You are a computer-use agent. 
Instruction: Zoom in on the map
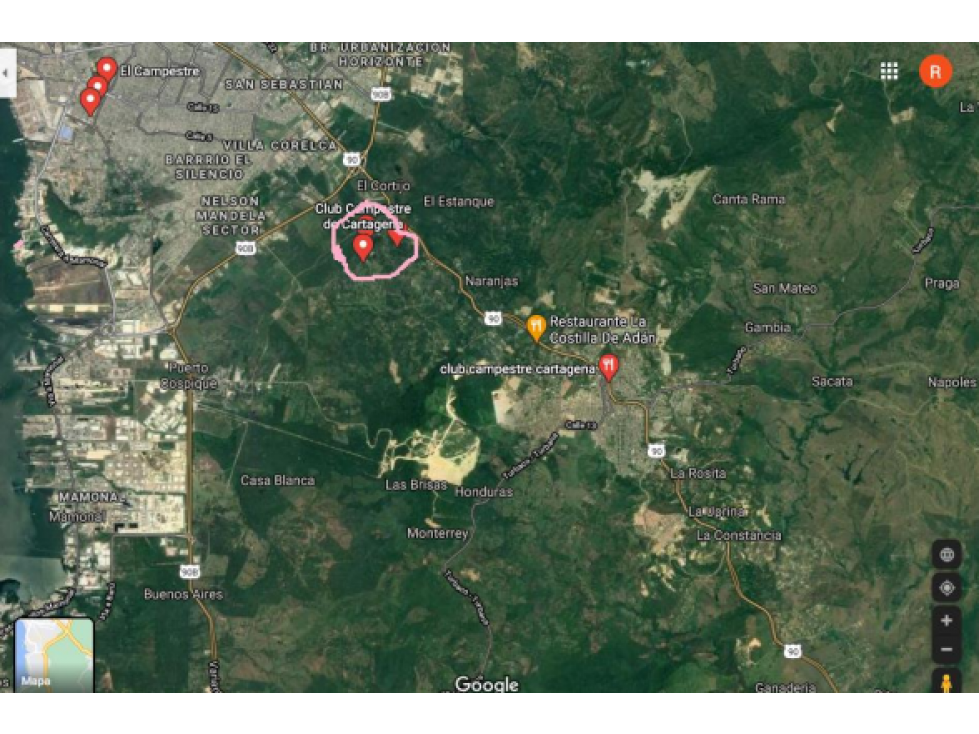(x=946, y=621)
